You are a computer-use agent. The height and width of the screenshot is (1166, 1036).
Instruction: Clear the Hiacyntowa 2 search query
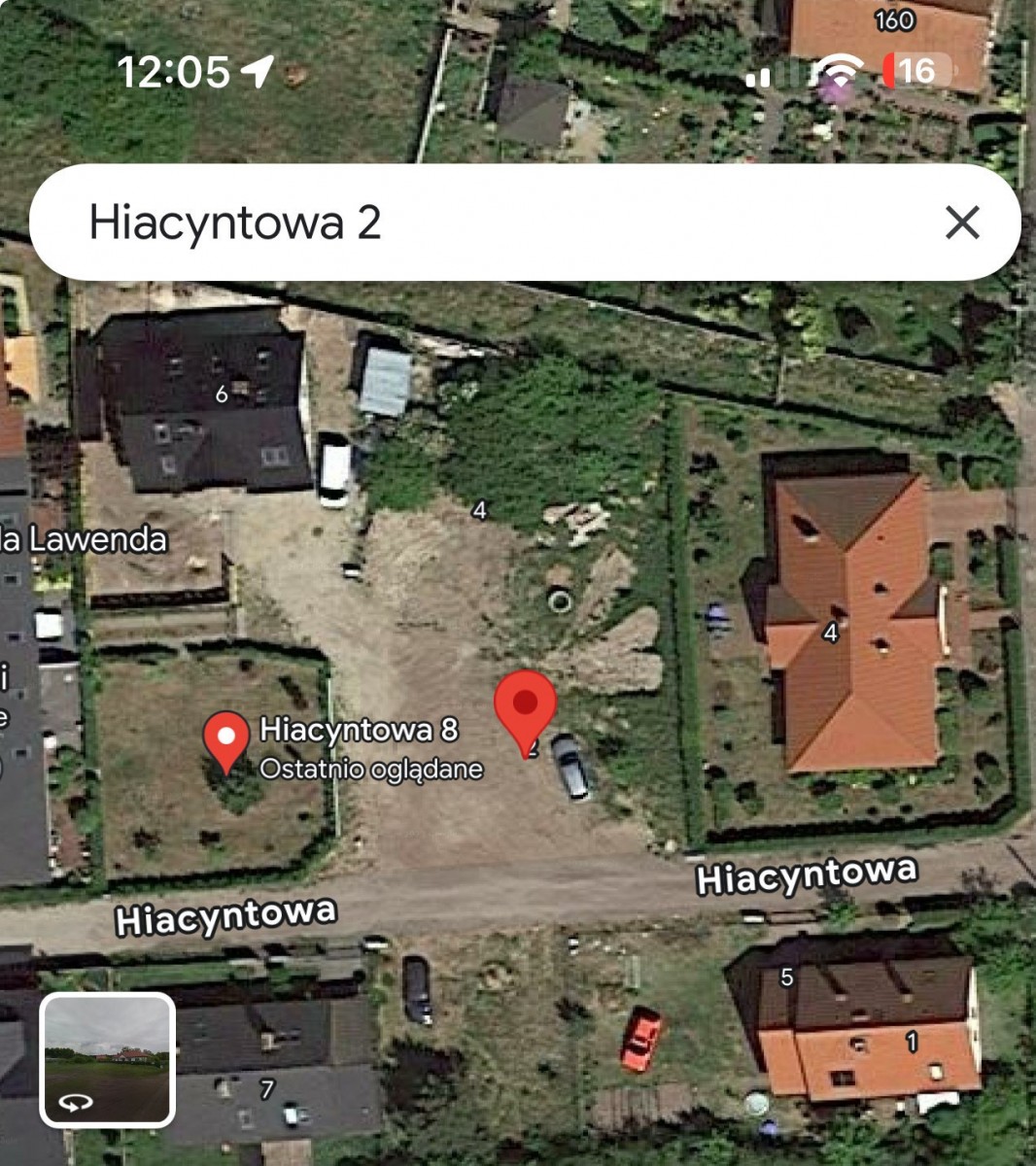[x=961, y=223]
